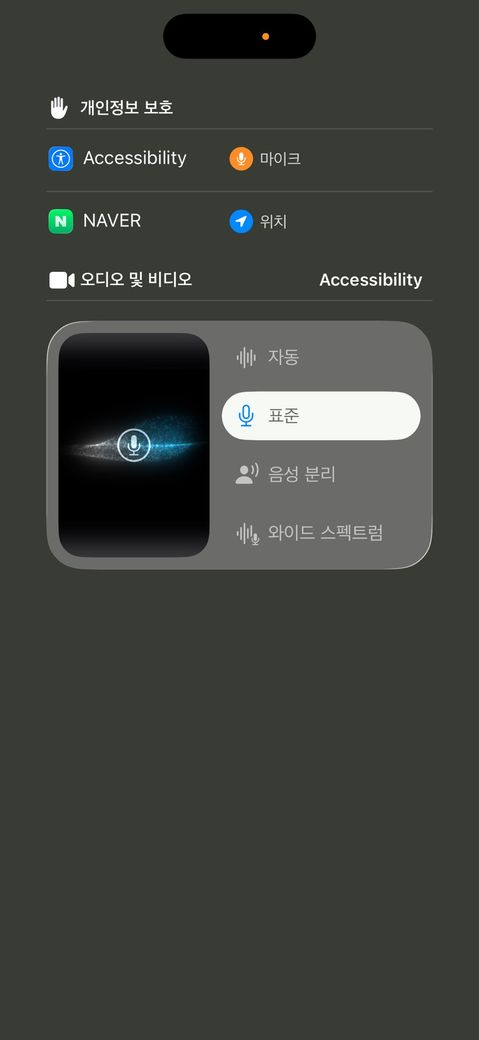Image resolution: width=479 pixels, height=1040 pixels.
Task: Open the Accessibility 마이크 access row
Action: pyautogui.click(x=239, y=159)
